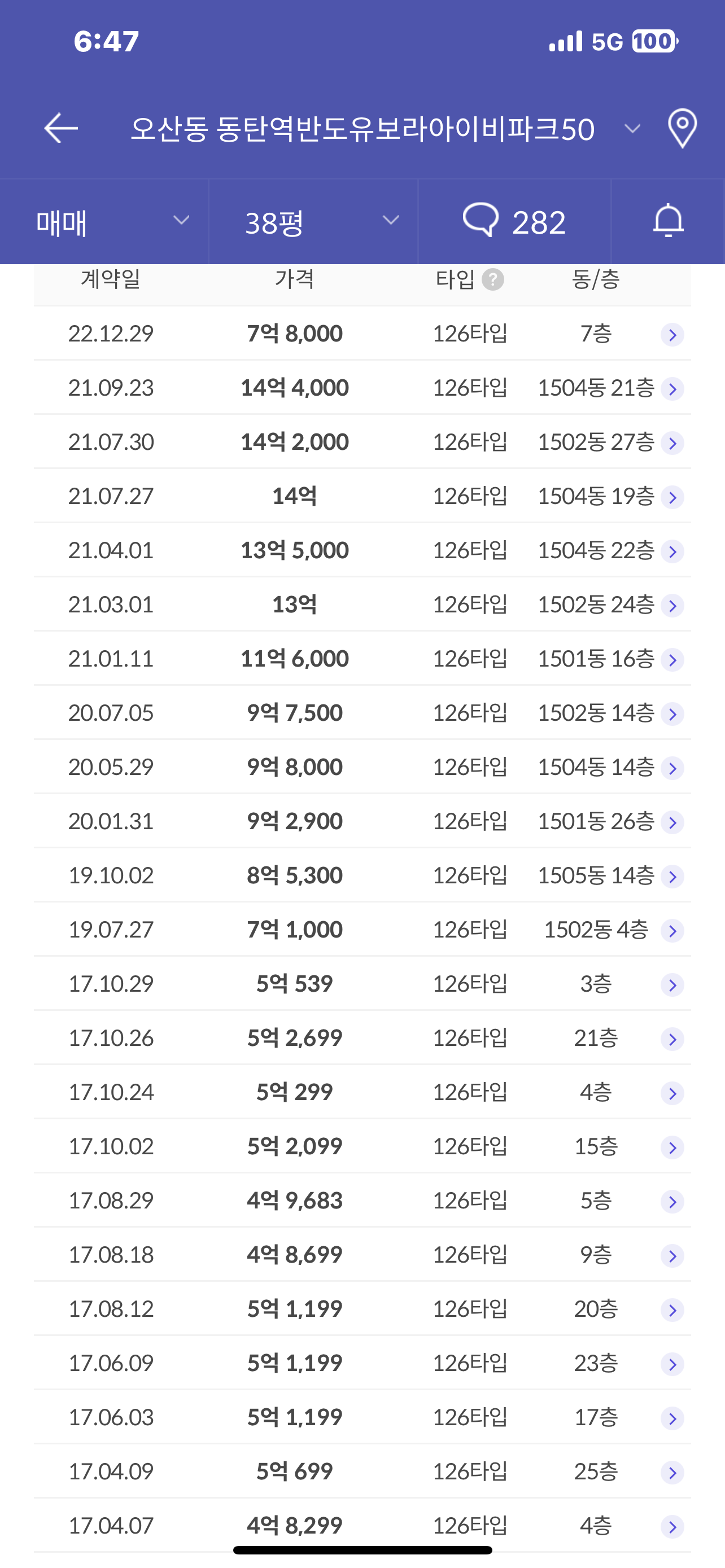
Task: Select the 17.08.29 4억 9,683 row
Action: point(362,1201)
